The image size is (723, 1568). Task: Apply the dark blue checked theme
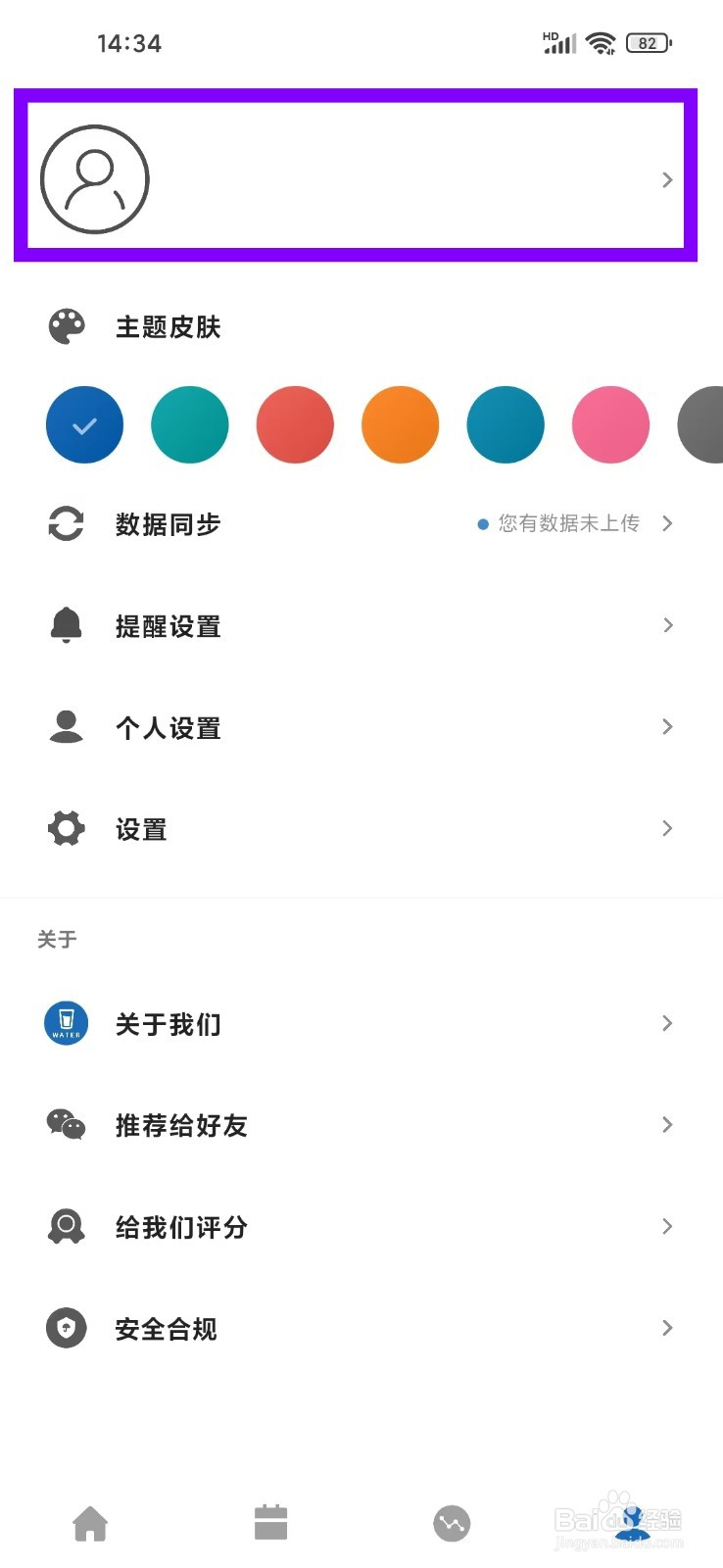pyautogui.click(x=85, y=424)
